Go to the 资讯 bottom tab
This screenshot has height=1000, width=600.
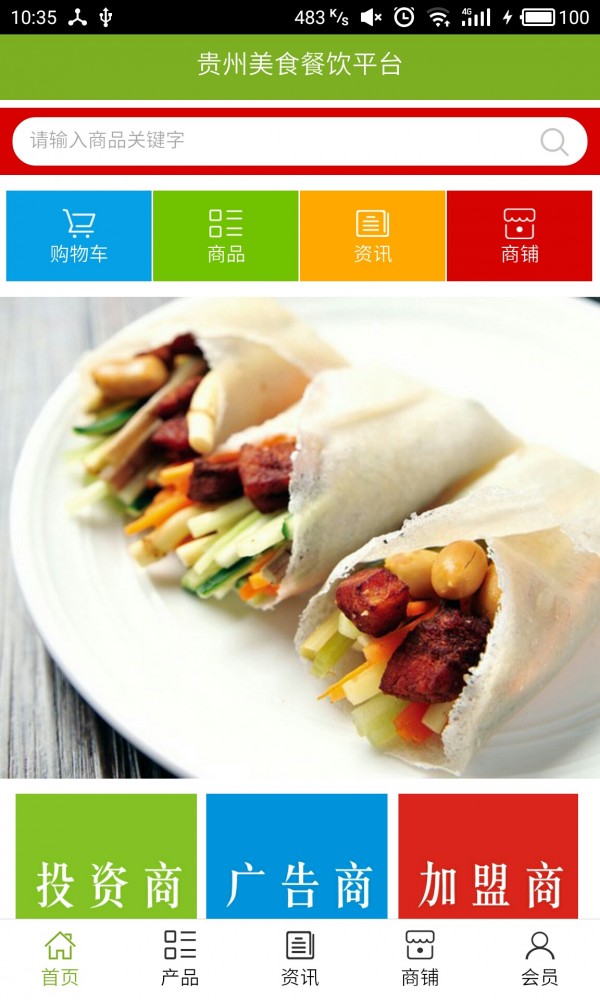300,958
